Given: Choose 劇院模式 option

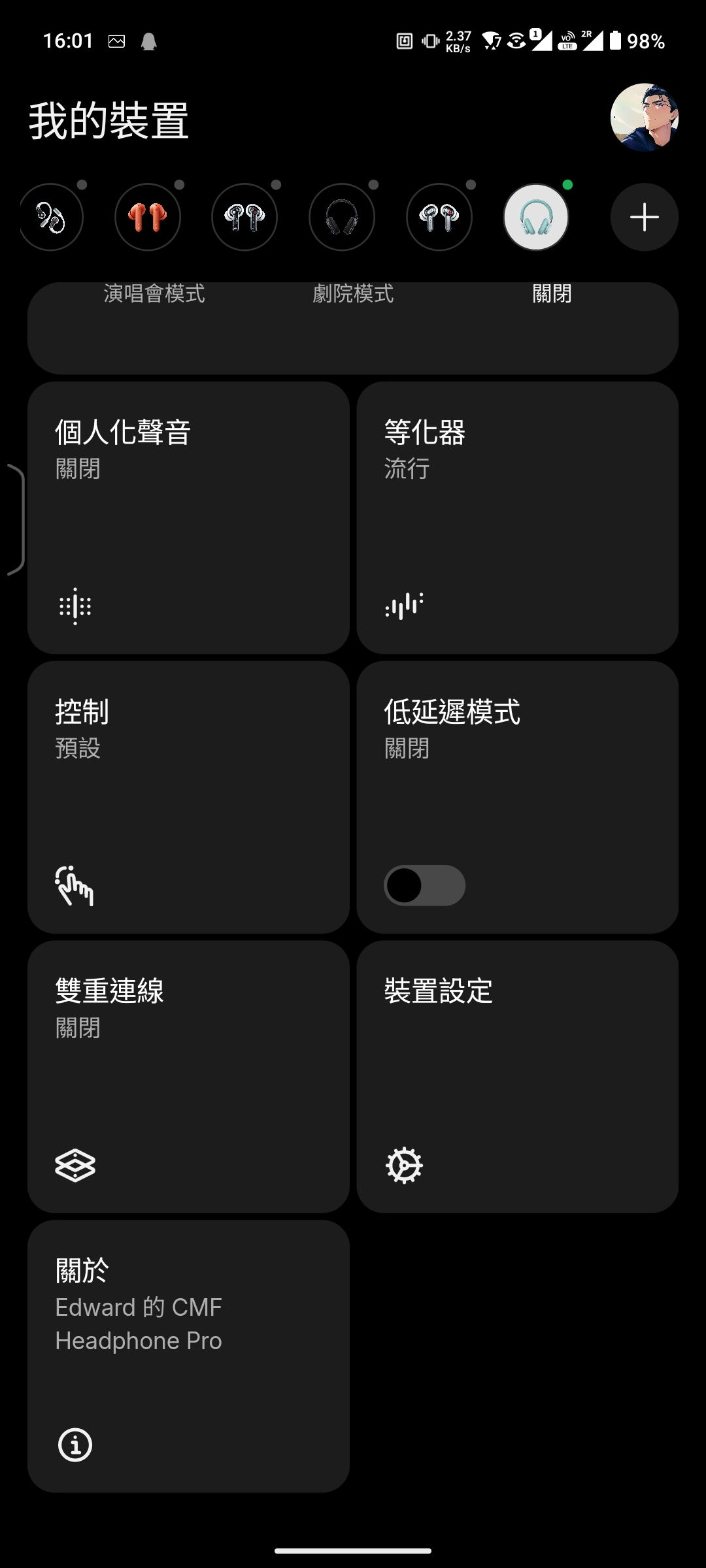Looking at the screenshot, I should 353,294.
